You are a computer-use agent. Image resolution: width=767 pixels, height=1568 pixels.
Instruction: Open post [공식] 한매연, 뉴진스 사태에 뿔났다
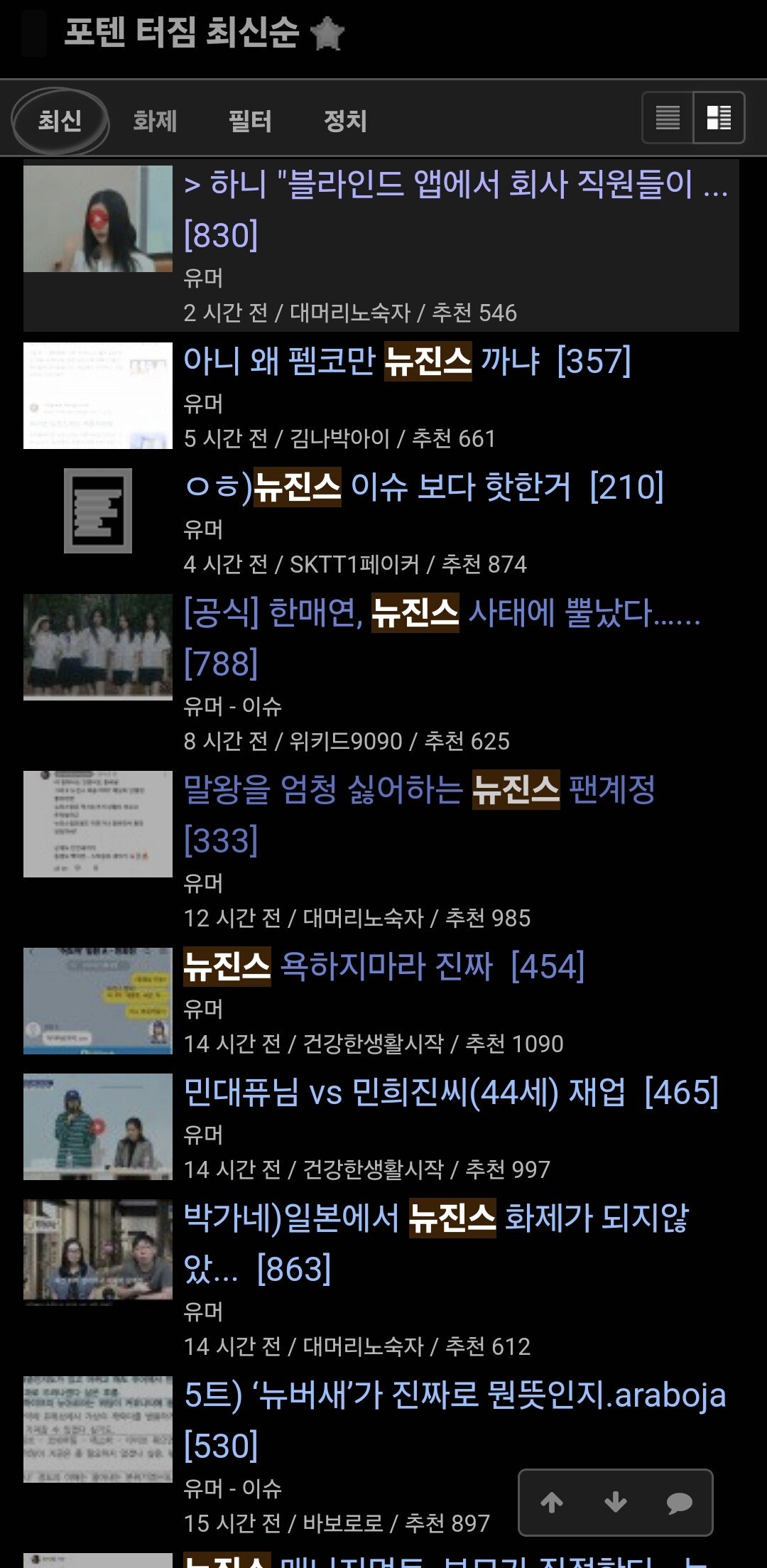pyautogui.click(x=442, y=613)
